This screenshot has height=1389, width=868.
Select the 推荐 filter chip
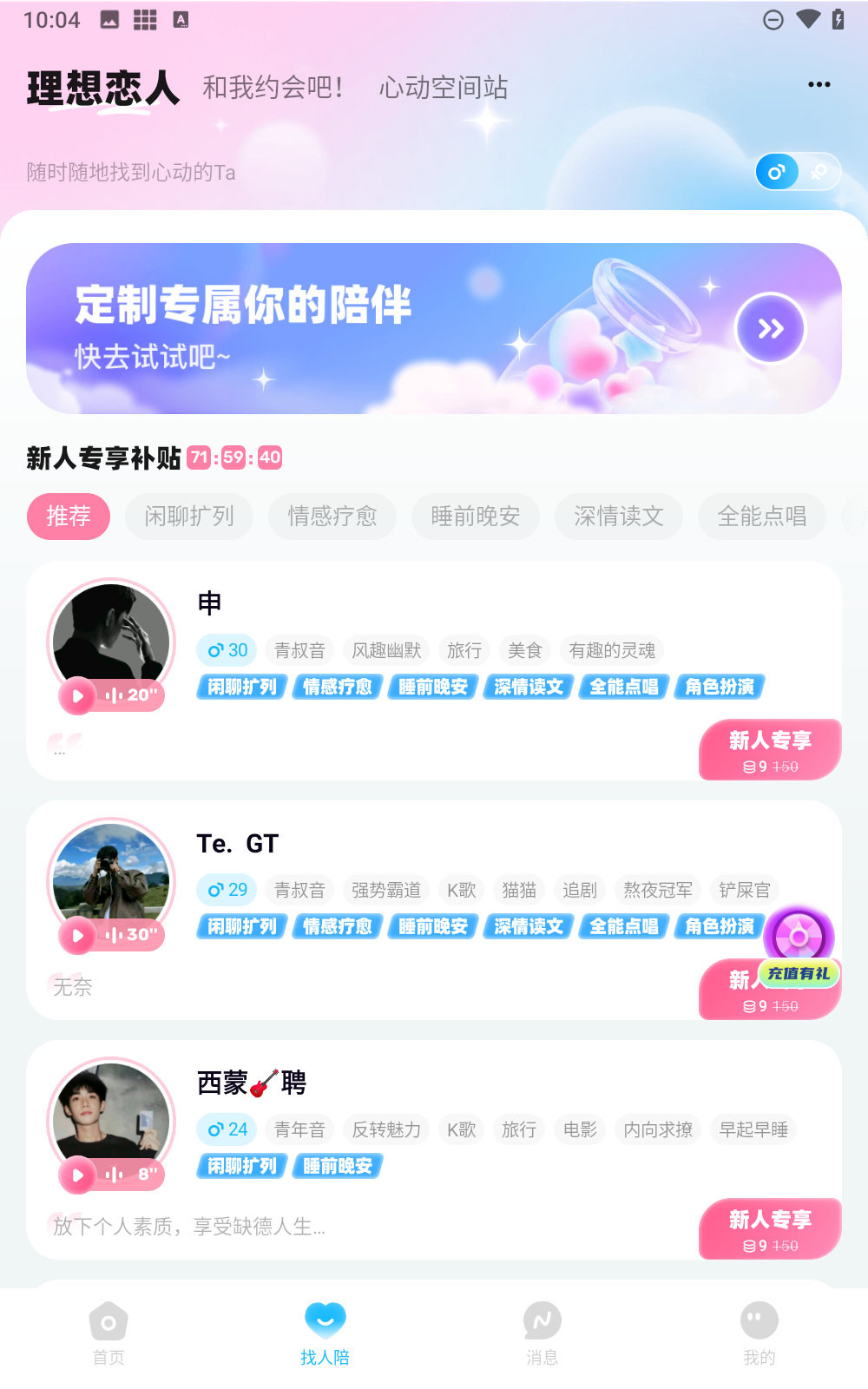point(68,517)
